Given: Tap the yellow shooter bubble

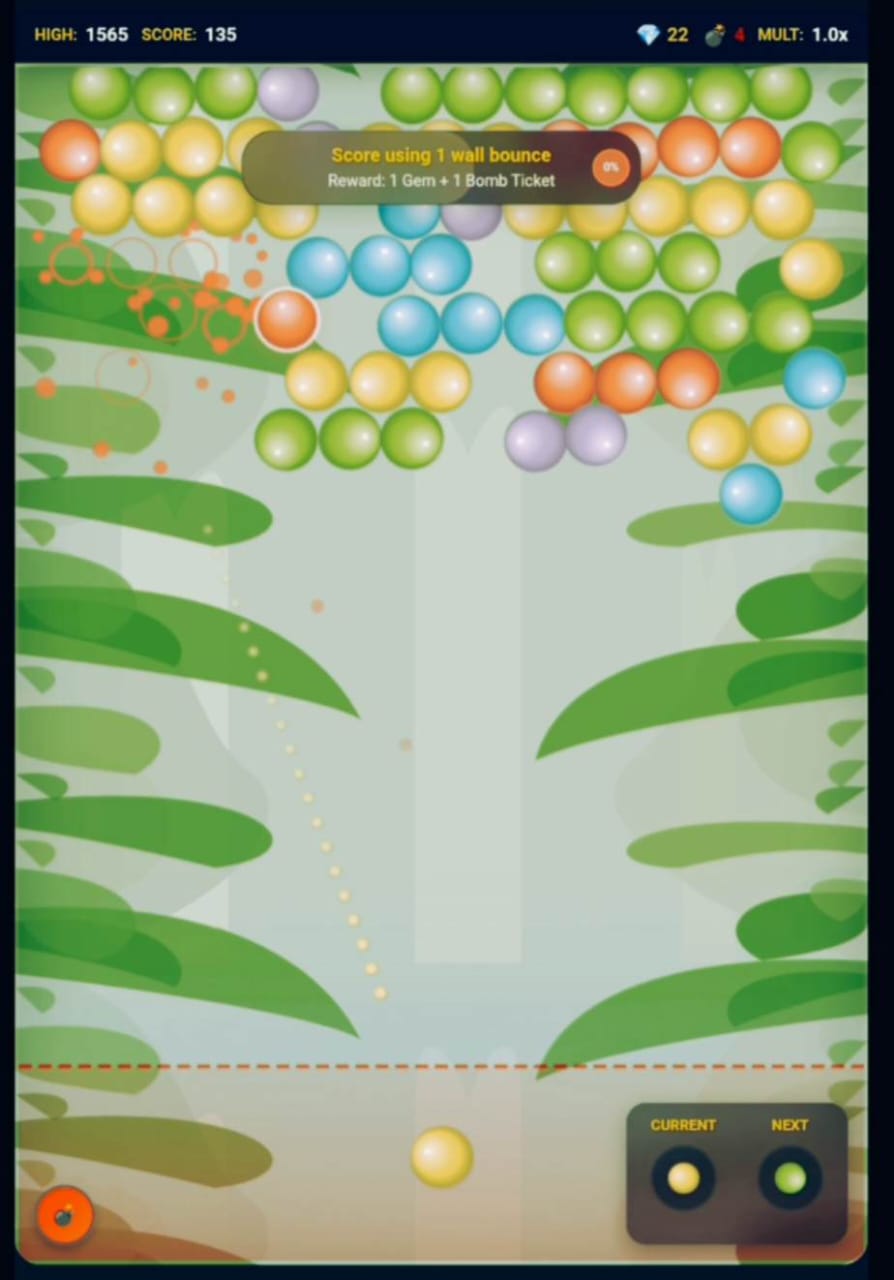Looking at the screenshot, I should 441,1157.
